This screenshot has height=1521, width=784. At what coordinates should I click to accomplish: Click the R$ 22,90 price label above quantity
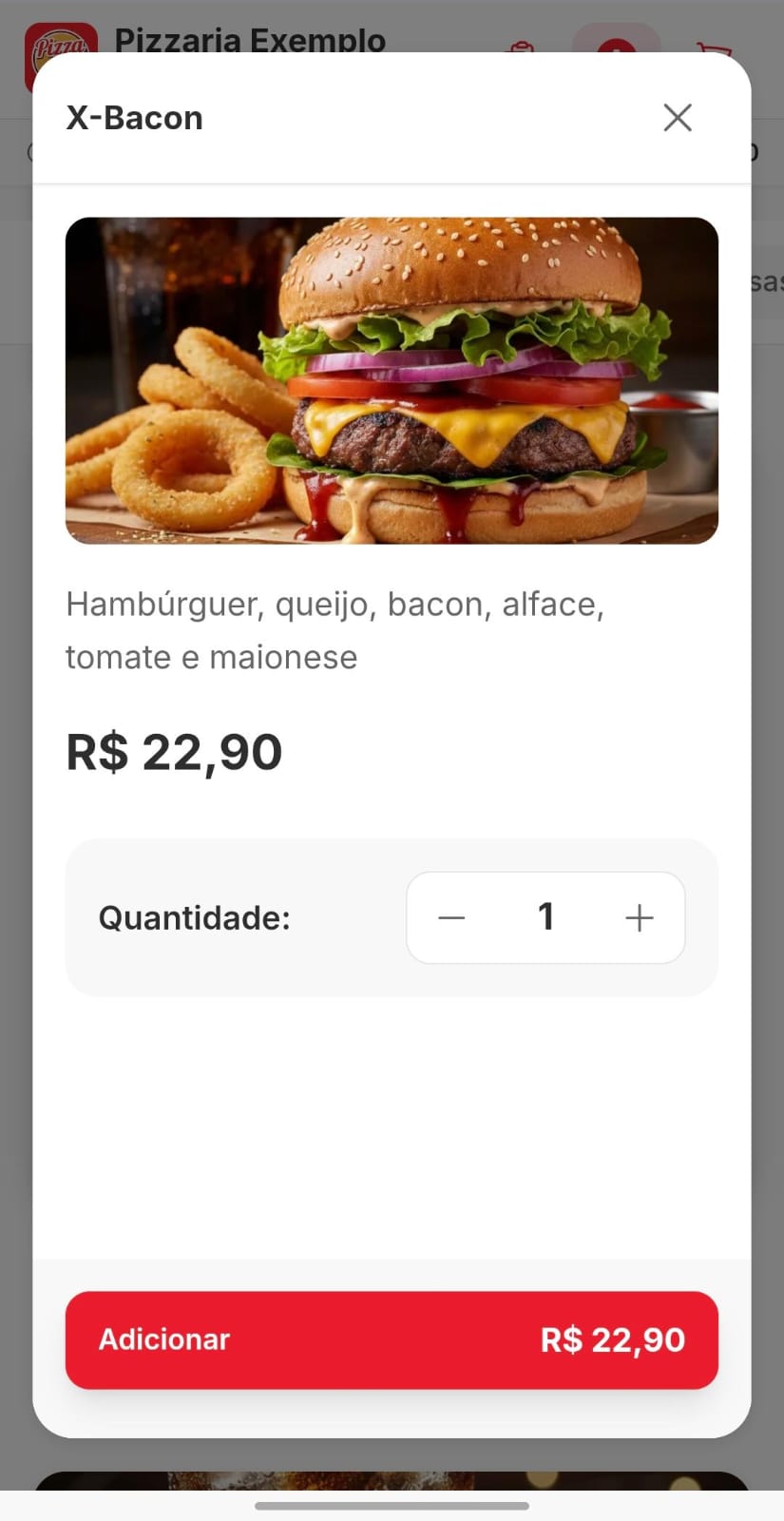(174, 751)
